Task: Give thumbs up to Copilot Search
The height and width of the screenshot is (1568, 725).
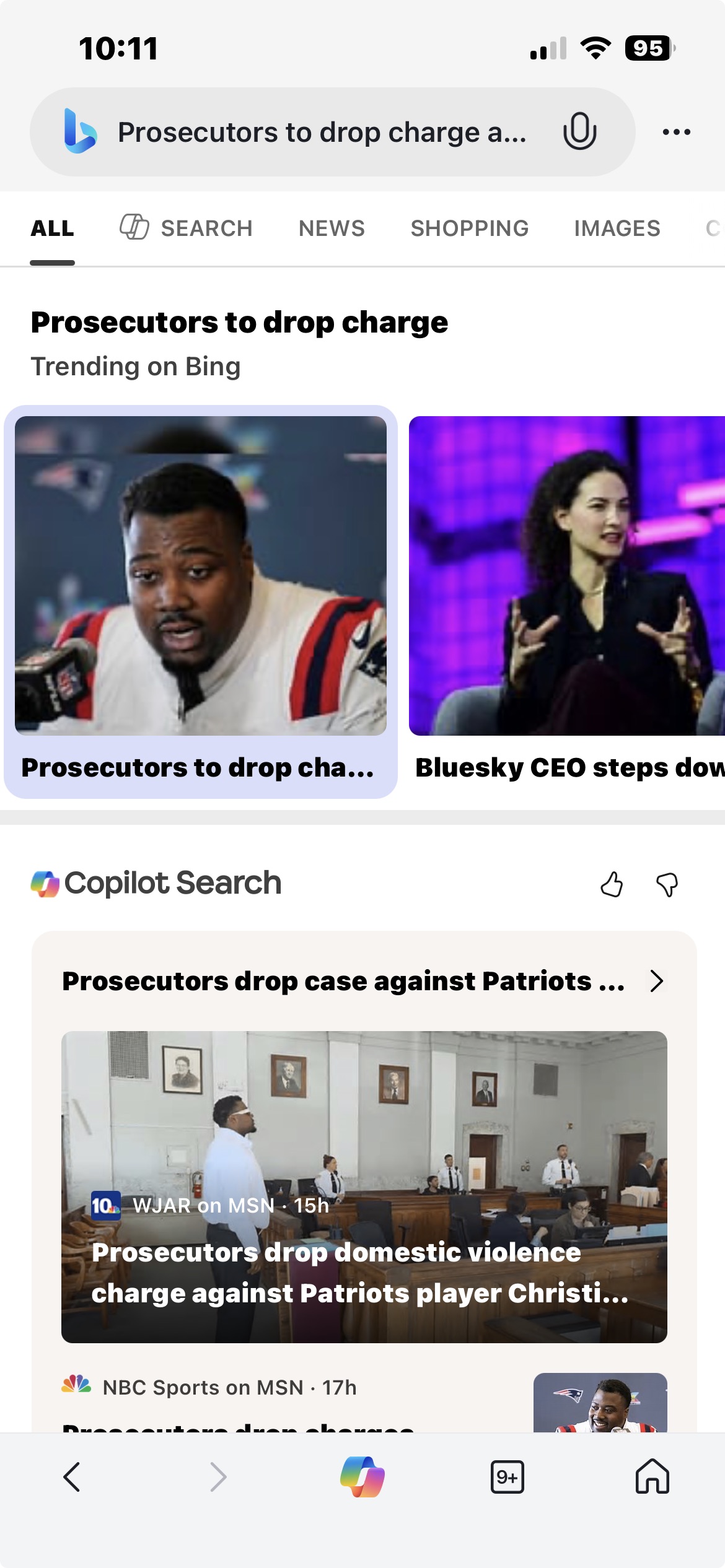Action: tap(612, 884)
